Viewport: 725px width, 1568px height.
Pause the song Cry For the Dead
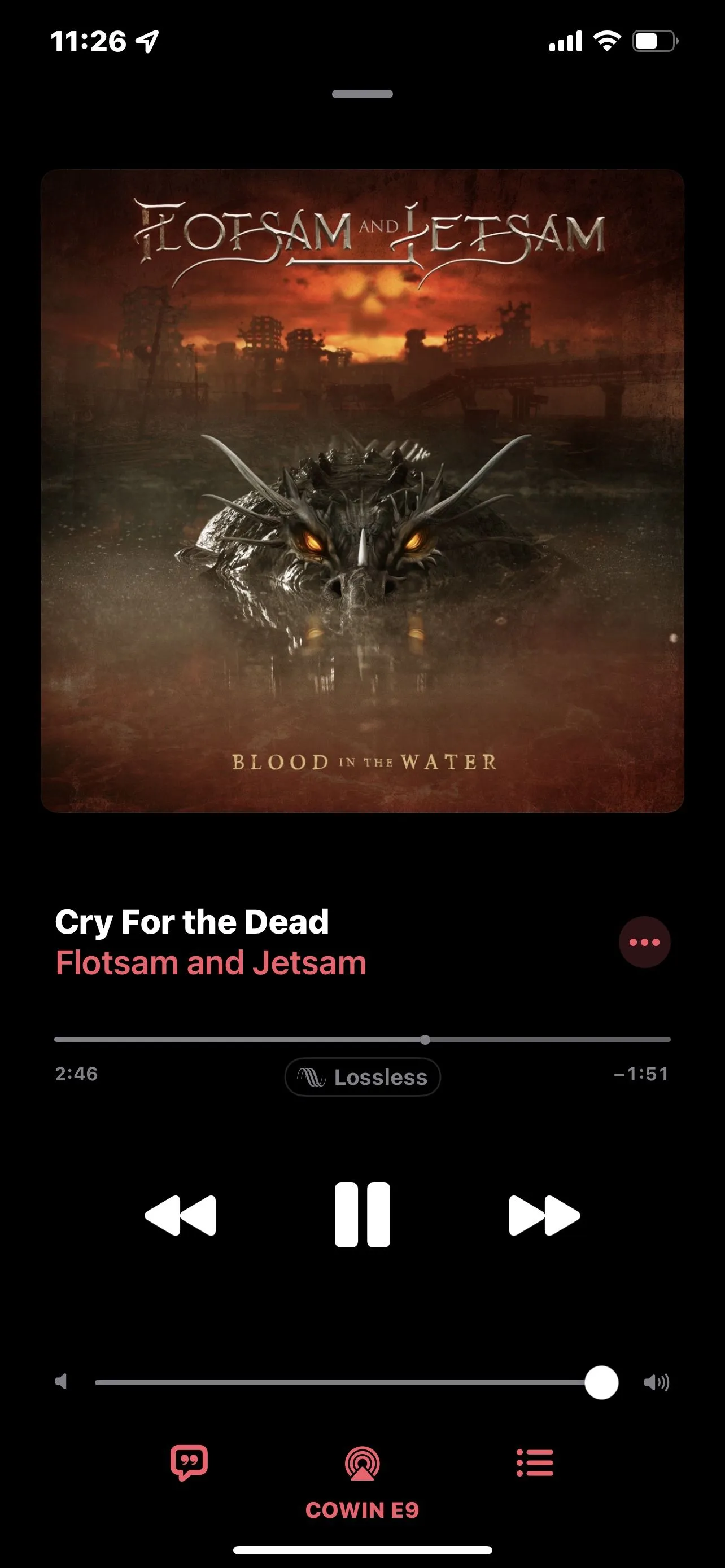click(362, 1215)
